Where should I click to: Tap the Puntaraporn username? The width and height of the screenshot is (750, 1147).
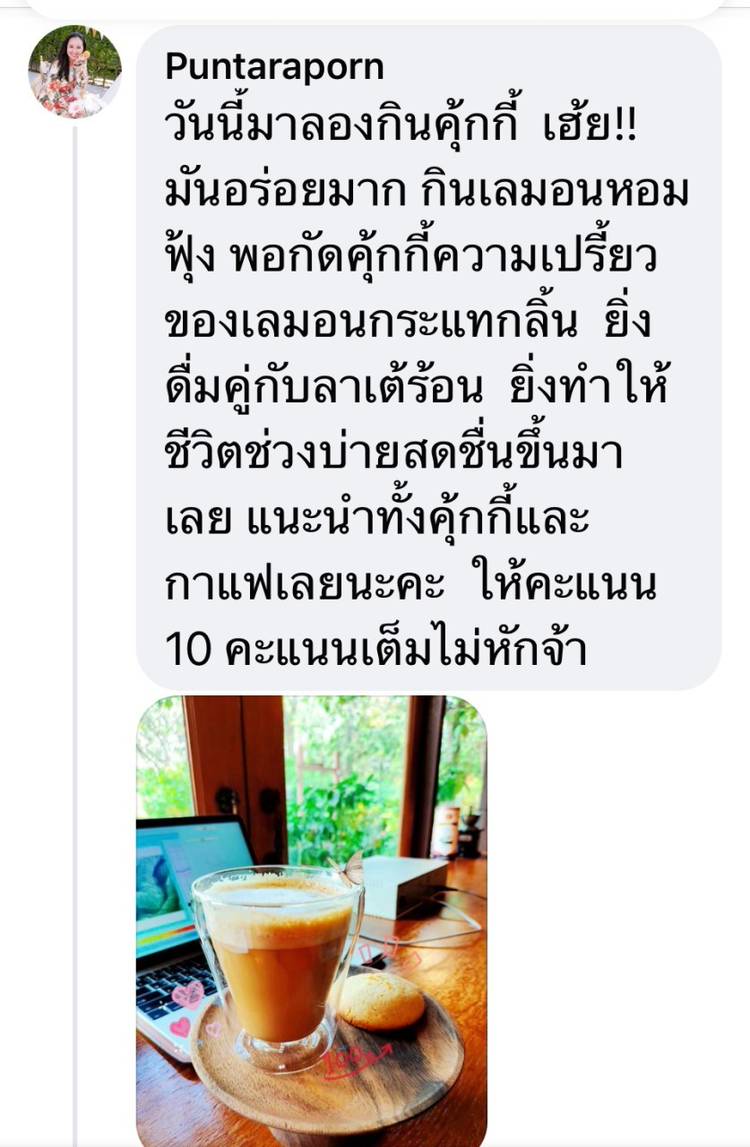pos(274,67)
